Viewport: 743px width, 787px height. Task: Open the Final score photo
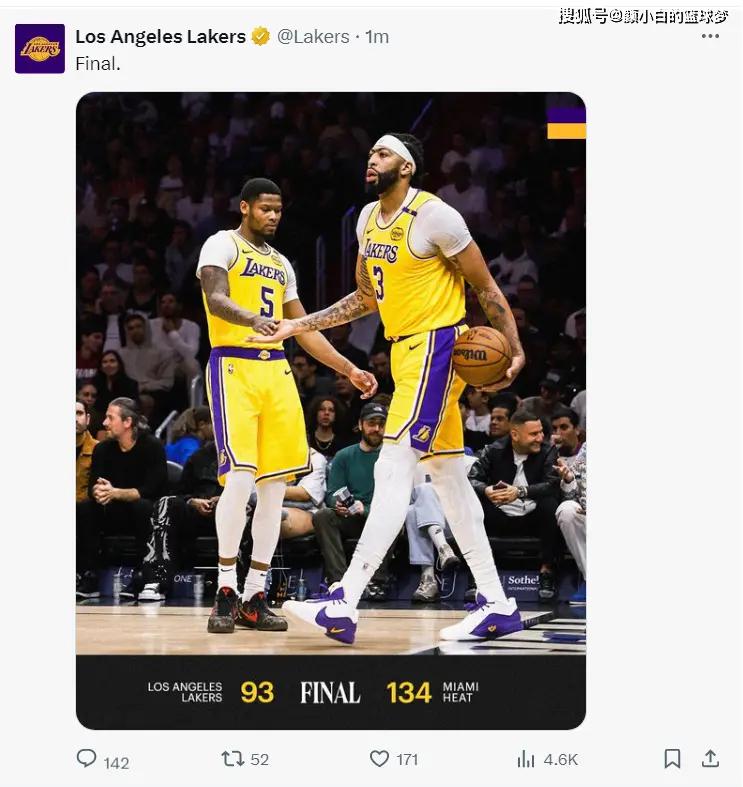[331, 400]
